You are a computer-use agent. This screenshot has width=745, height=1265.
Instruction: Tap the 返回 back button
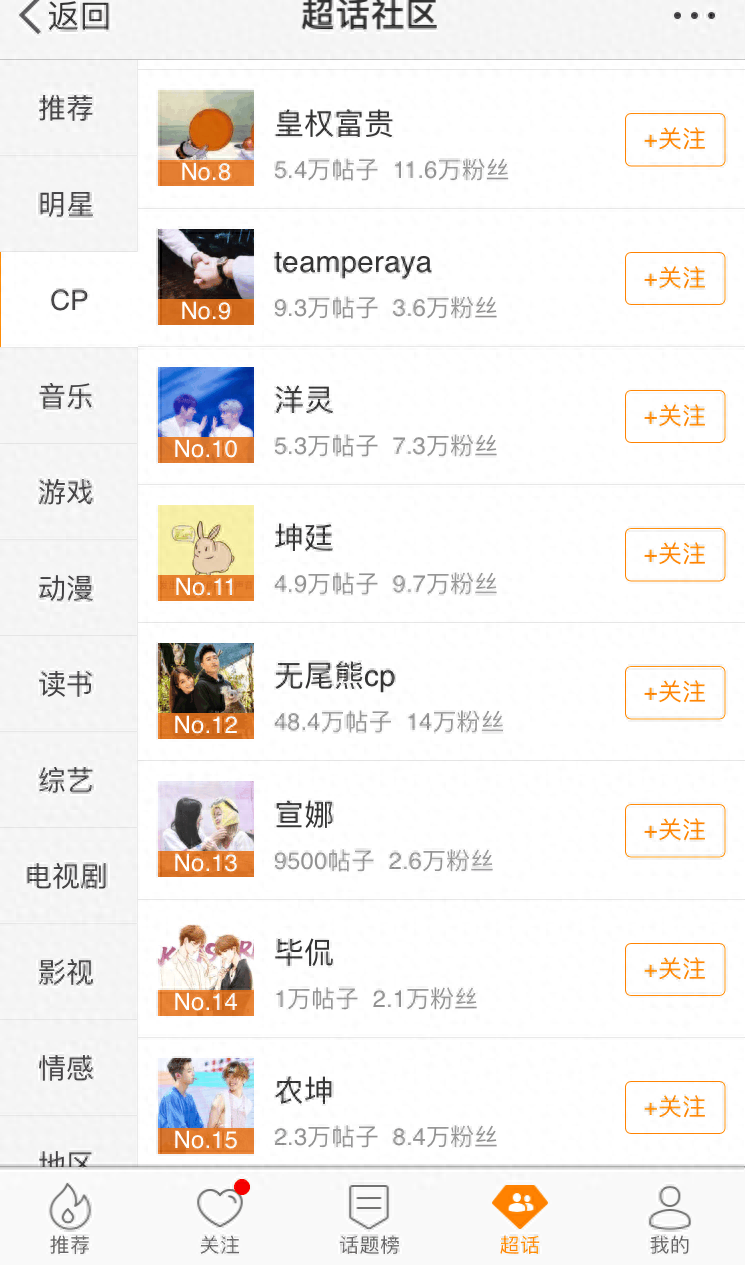coord(64,17)
